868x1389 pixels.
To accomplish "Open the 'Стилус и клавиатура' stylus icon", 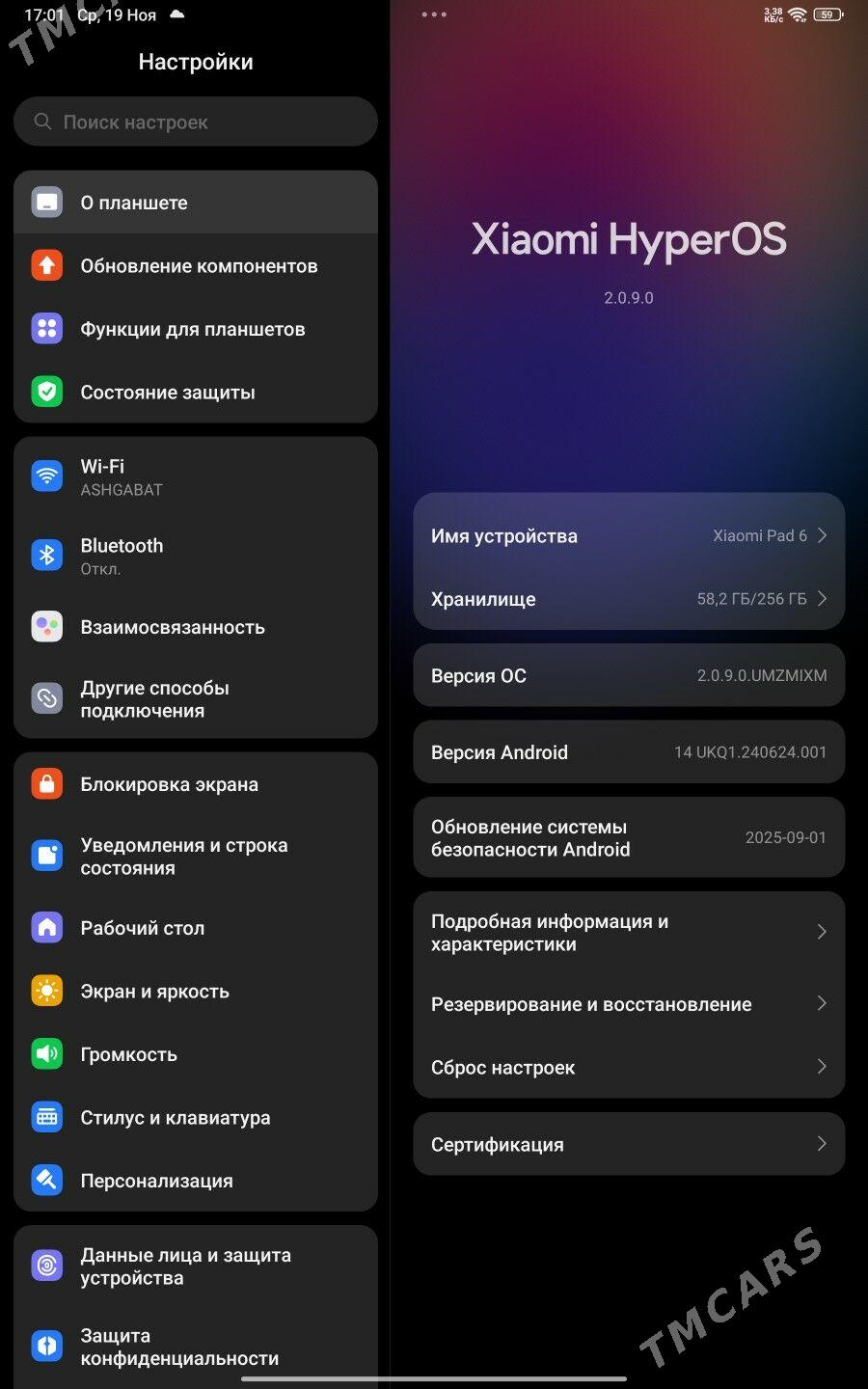I will point(46,1116).
